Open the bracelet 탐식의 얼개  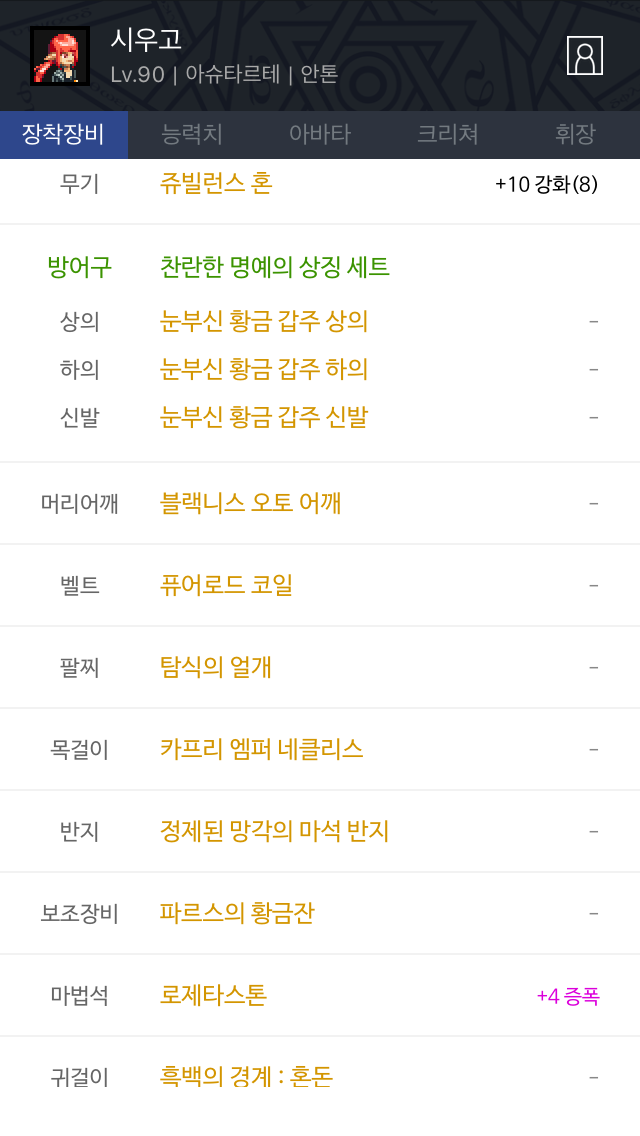(215, 667)
